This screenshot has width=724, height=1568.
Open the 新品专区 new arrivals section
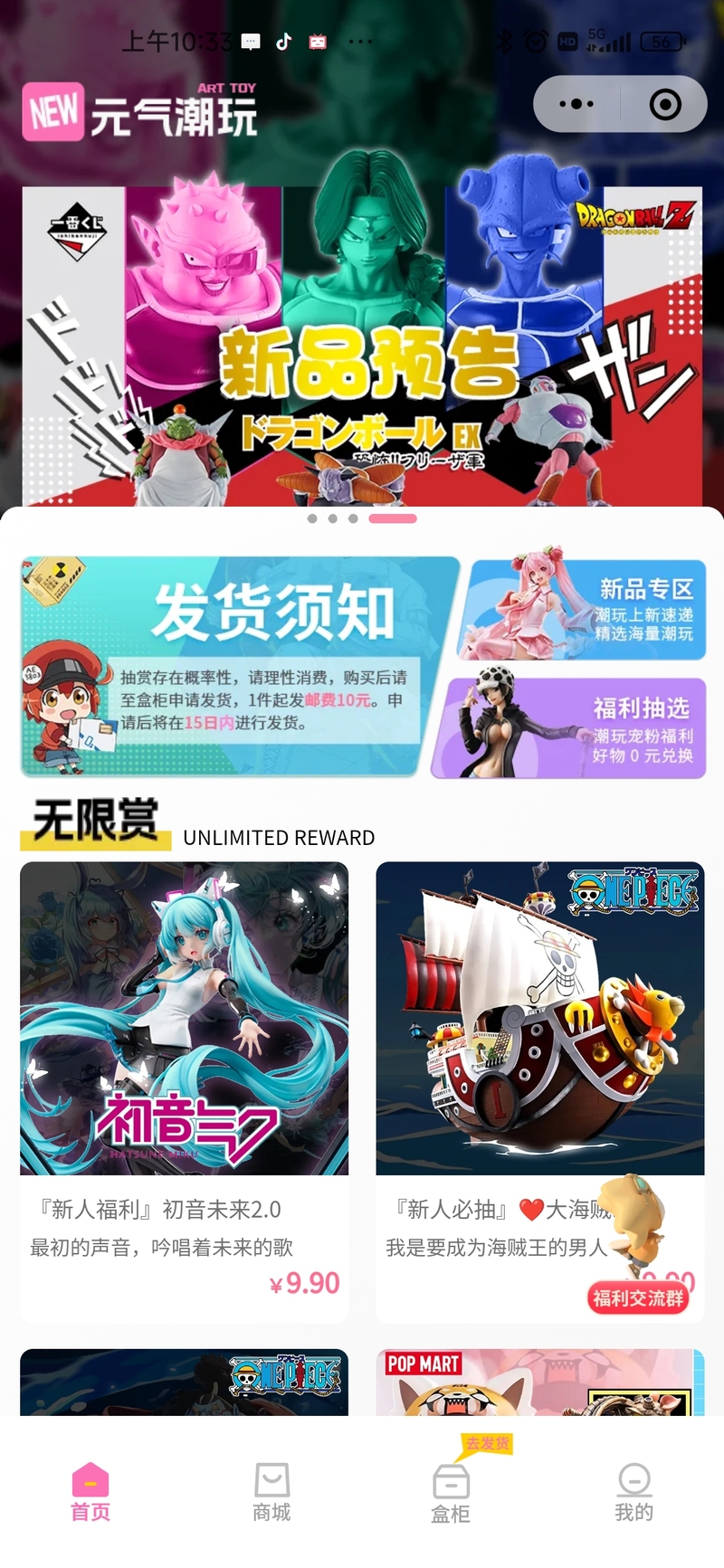(x=584, y=610)
